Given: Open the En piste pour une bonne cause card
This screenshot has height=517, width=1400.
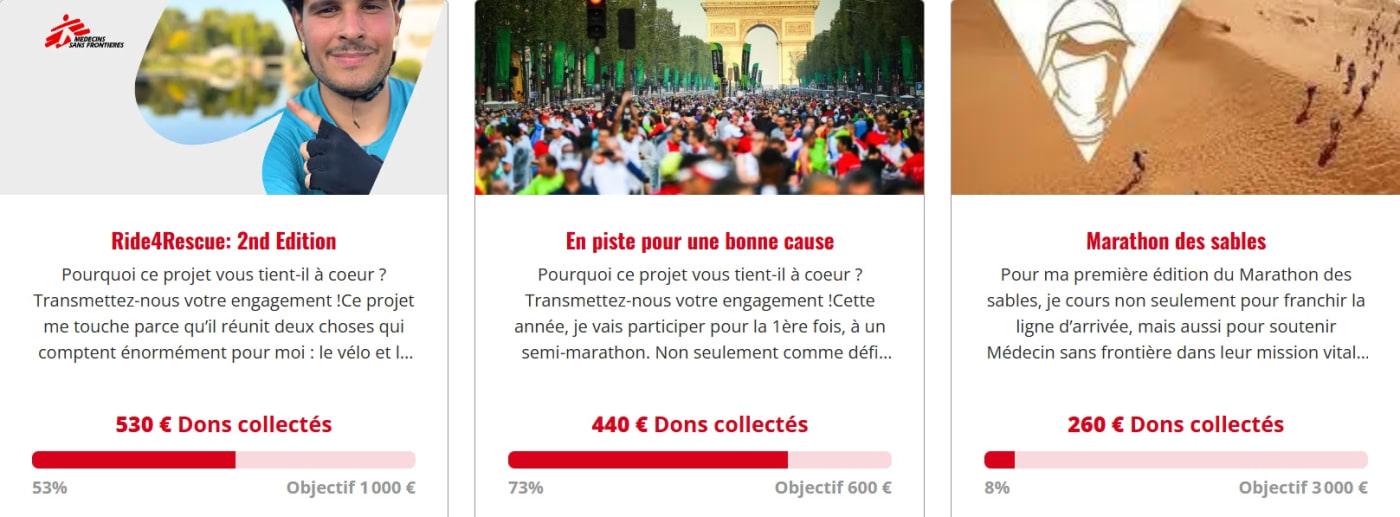Looking at the screenshot, I should click(x=699, y=241).
